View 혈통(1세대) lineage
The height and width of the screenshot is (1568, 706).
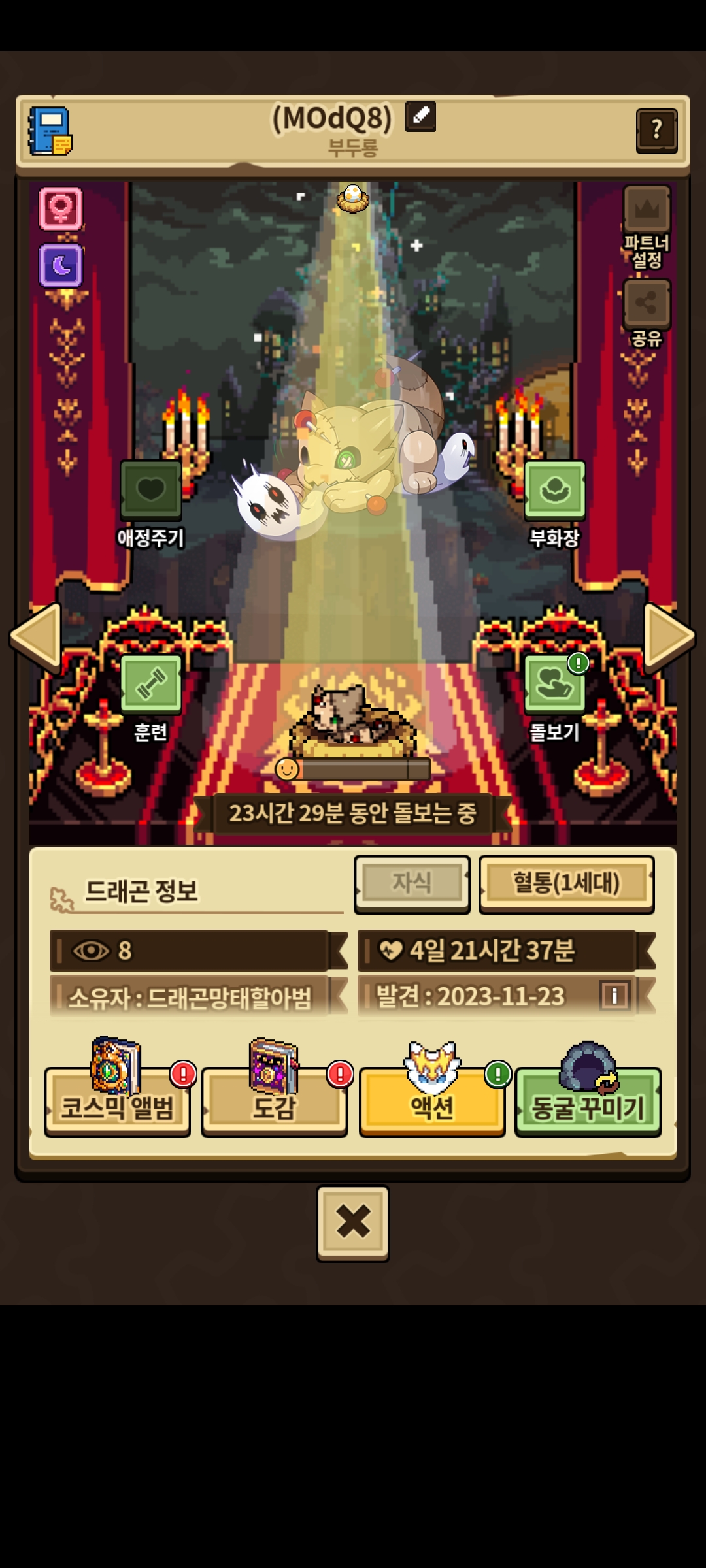tap(566, 883)
